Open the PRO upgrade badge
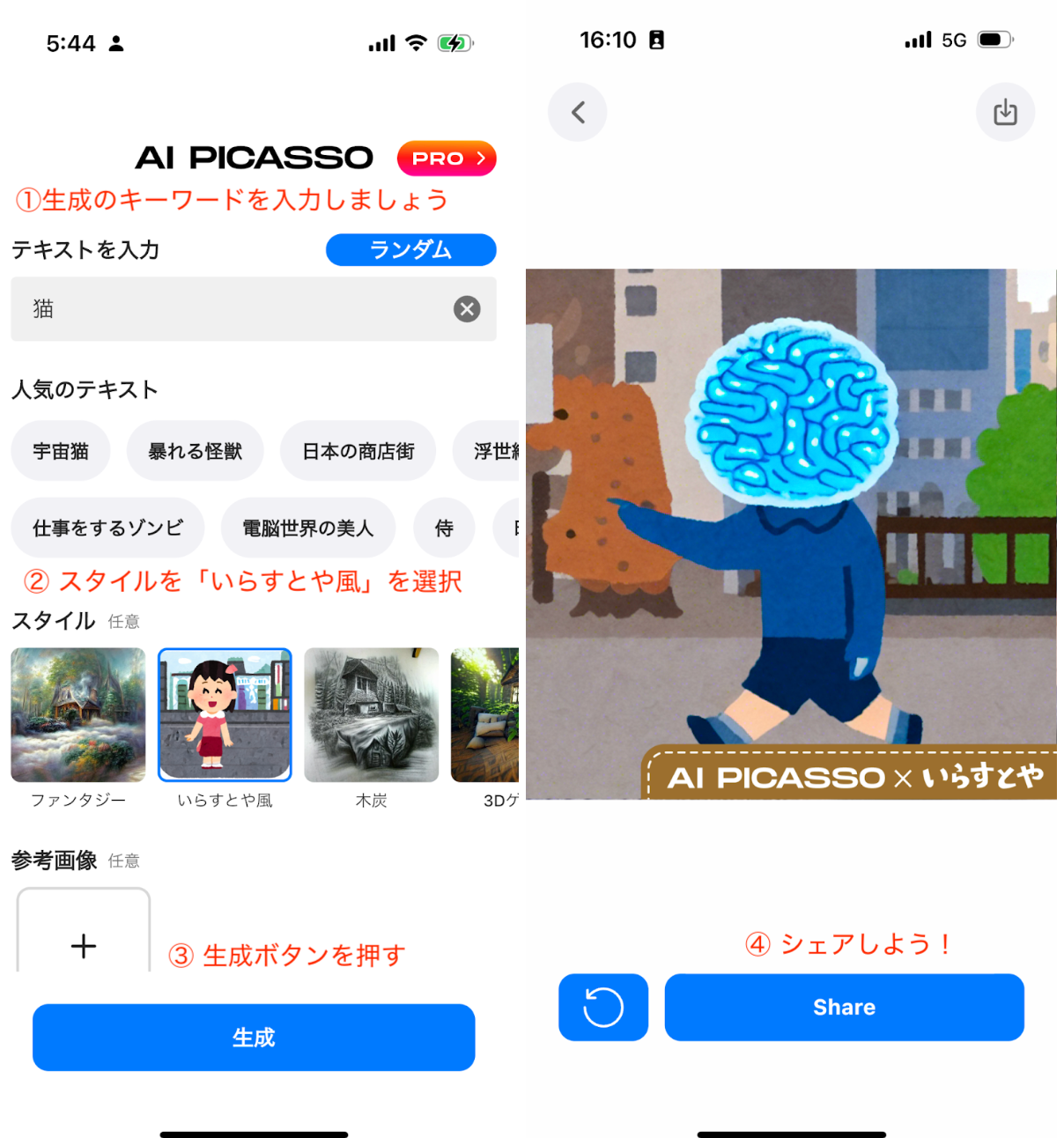The image size is (1064, 1138). [x=447, y=159]
